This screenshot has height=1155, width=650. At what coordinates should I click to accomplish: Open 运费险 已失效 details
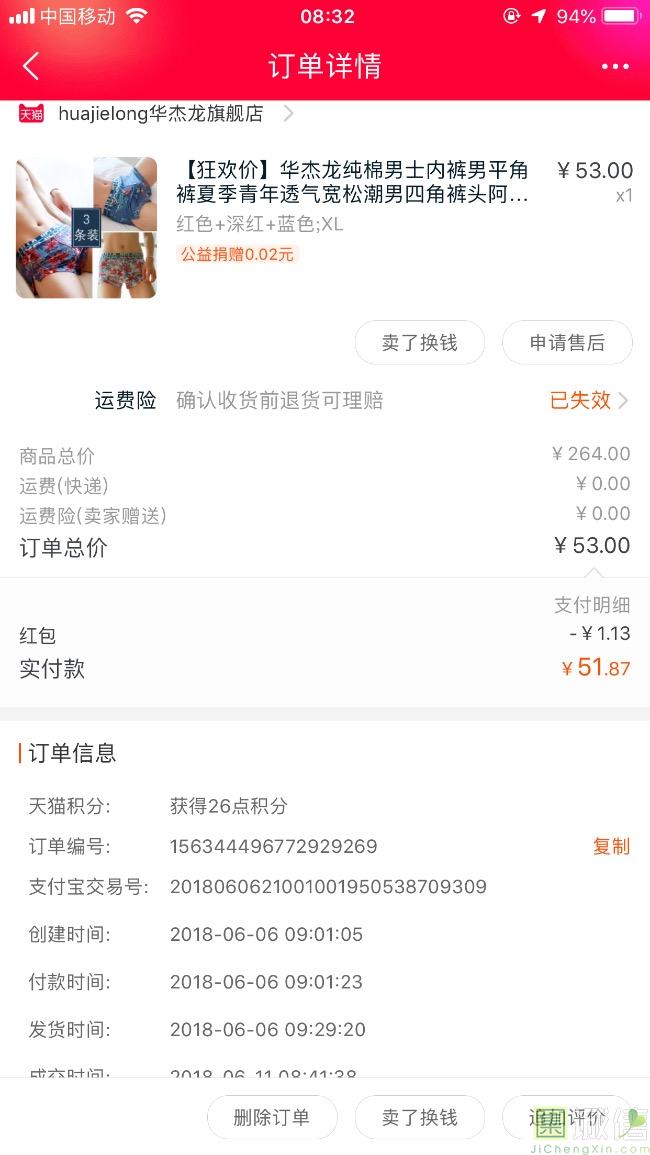(x=588, y=400)
